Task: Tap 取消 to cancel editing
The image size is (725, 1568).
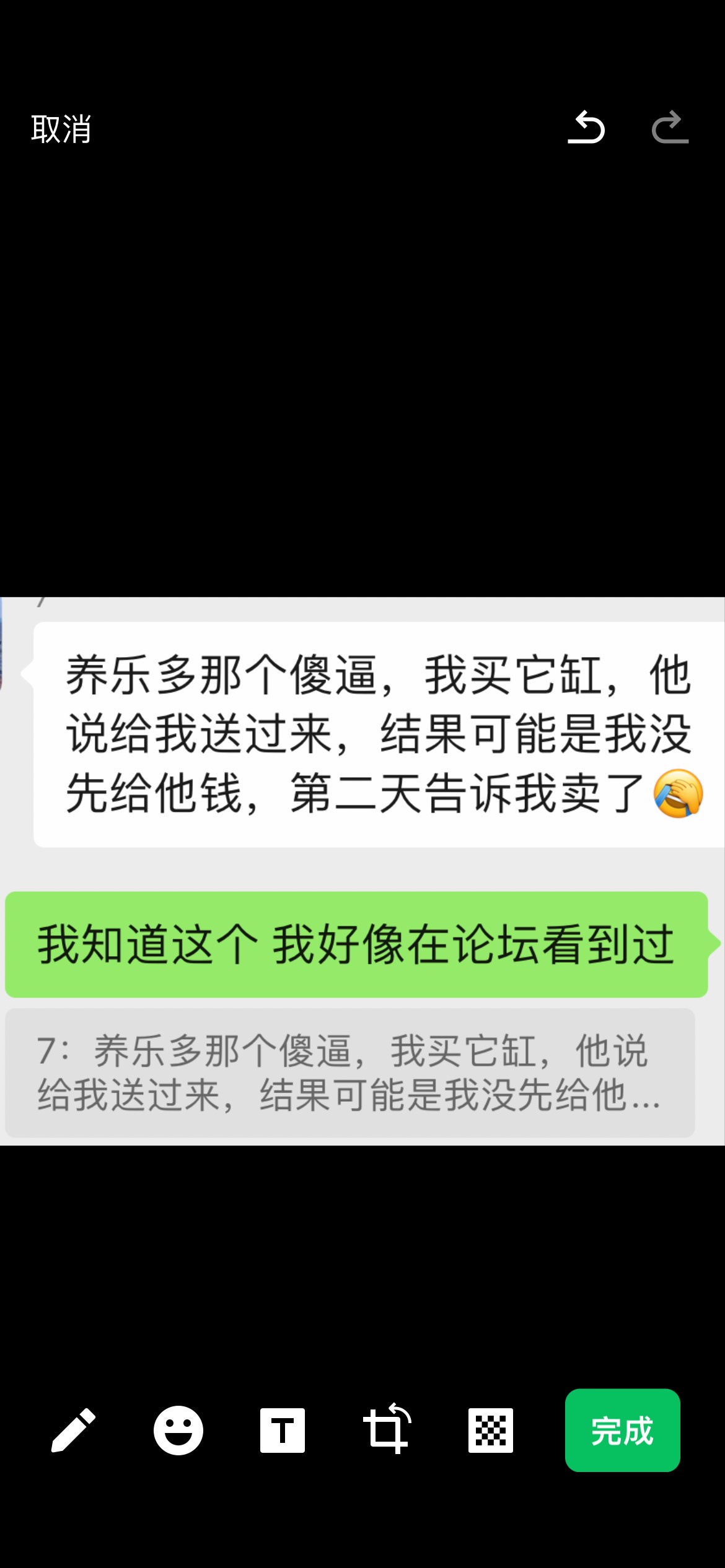Action: 61,129
